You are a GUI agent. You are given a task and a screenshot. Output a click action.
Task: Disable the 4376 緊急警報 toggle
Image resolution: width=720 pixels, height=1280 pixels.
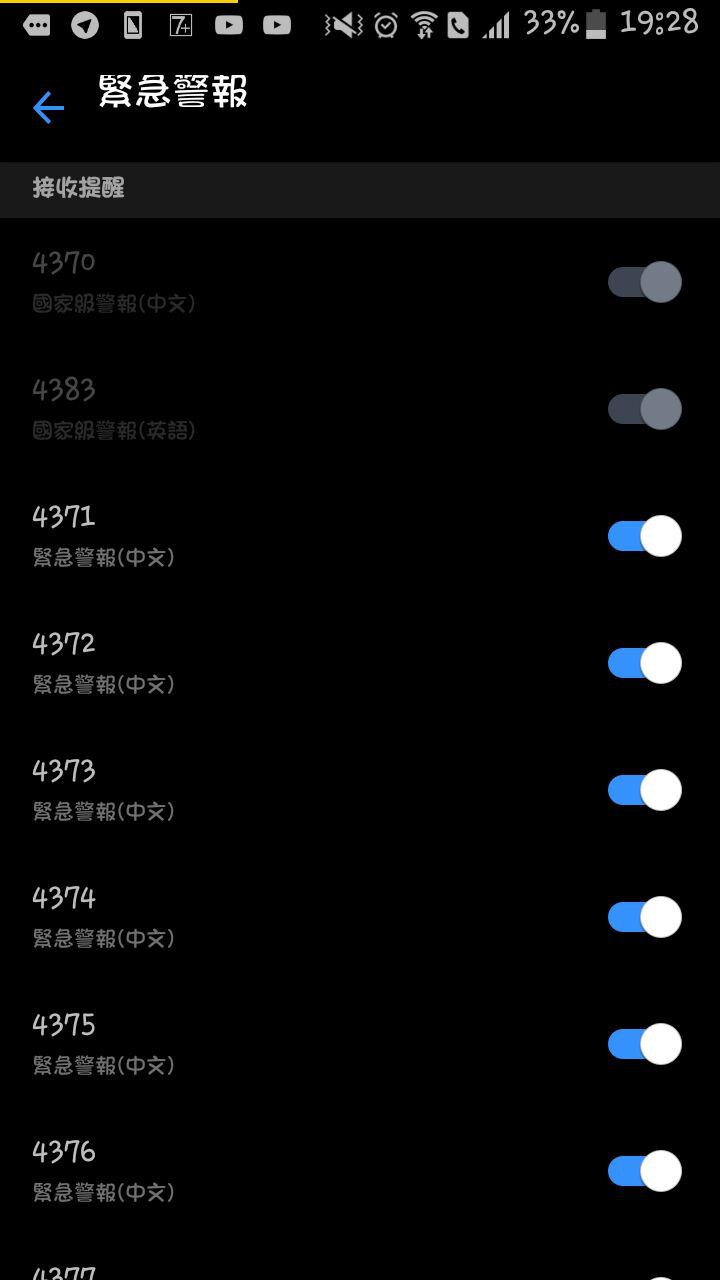644,1171
